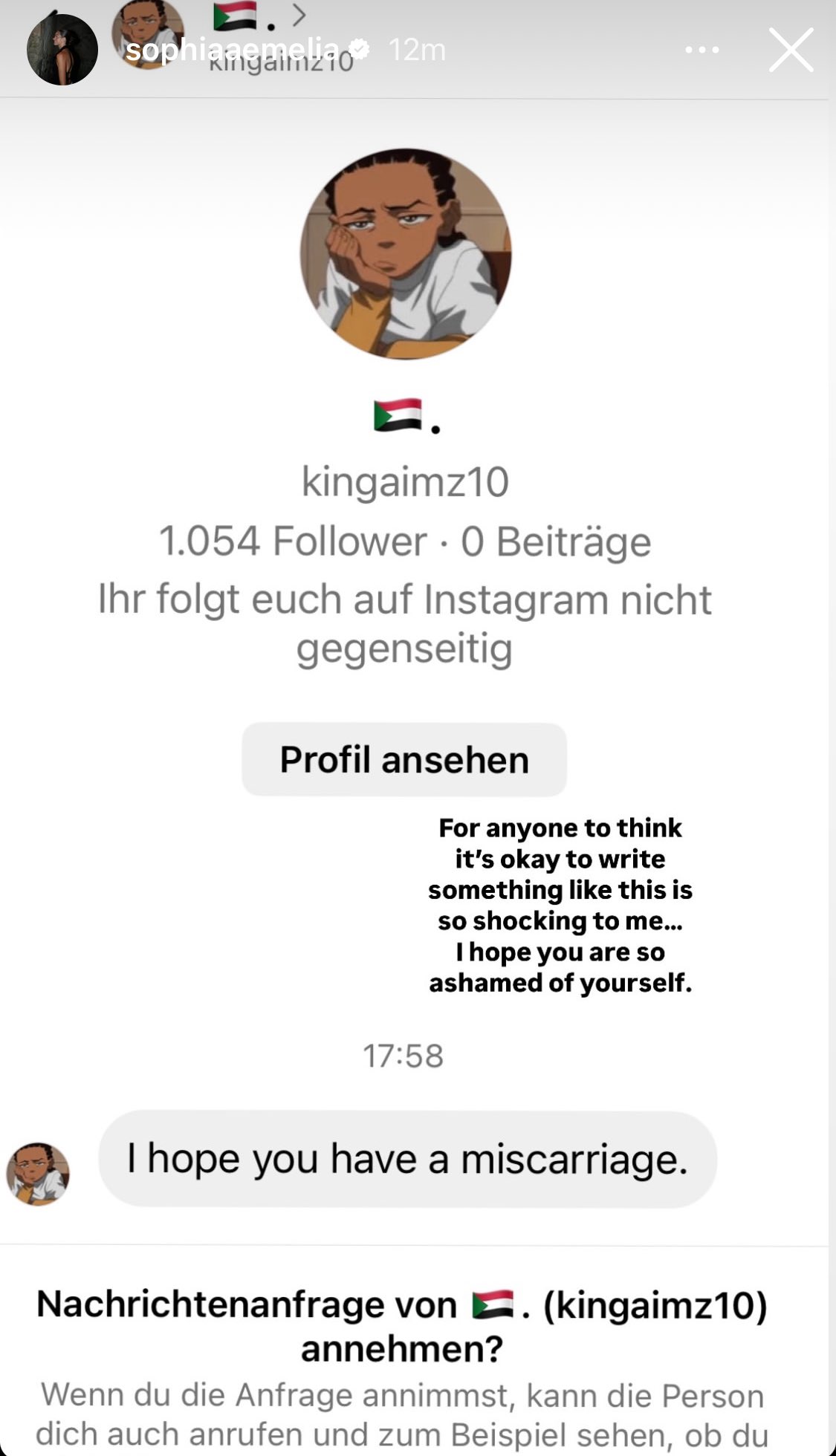The image size is (836, 1456).
Task: Tap the sophiaaemelia username
Action: pyautogui.click(x=232, y=50)
